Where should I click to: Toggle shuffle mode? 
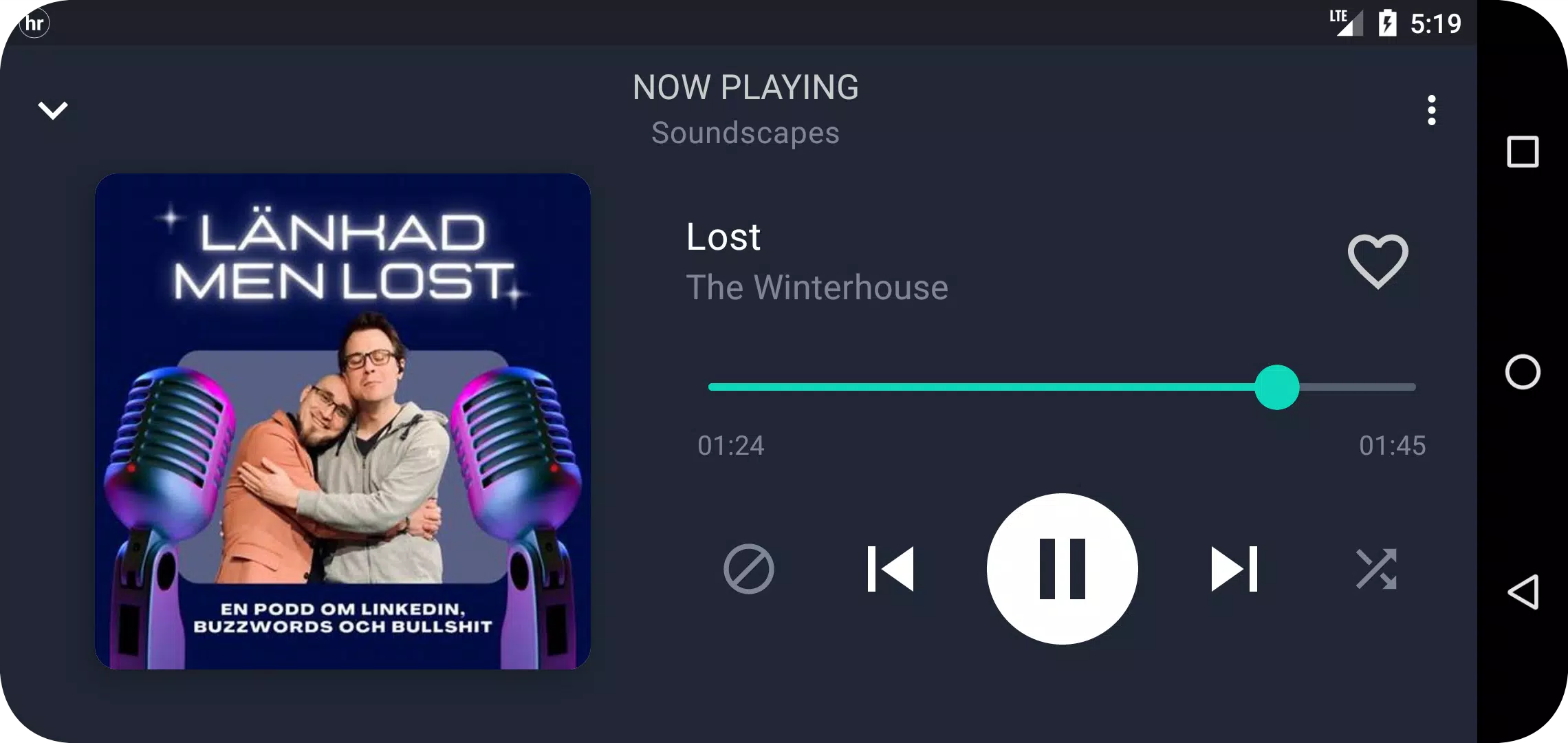1376,569
